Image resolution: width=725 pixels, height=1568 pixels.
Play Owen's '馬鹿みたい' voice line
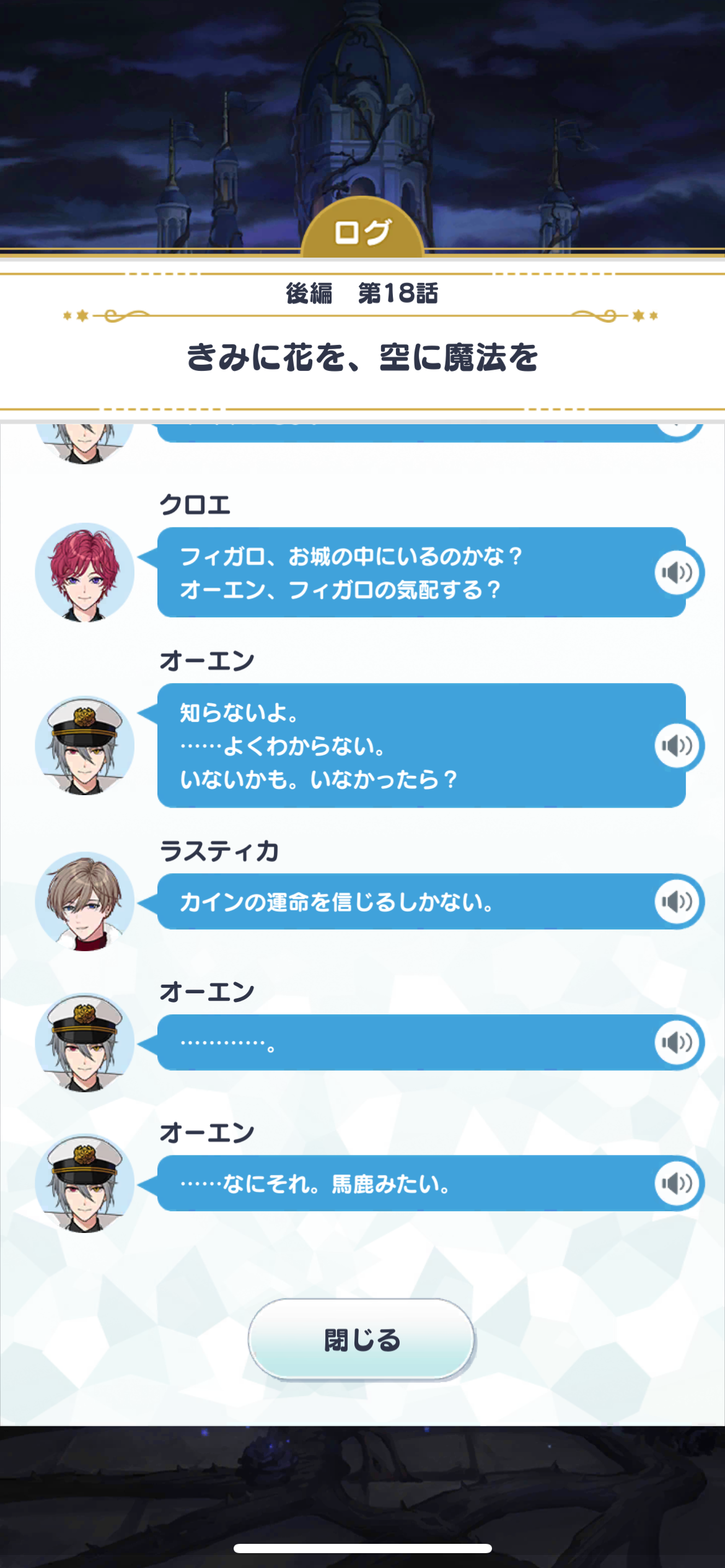click(x=677, y=1183)
